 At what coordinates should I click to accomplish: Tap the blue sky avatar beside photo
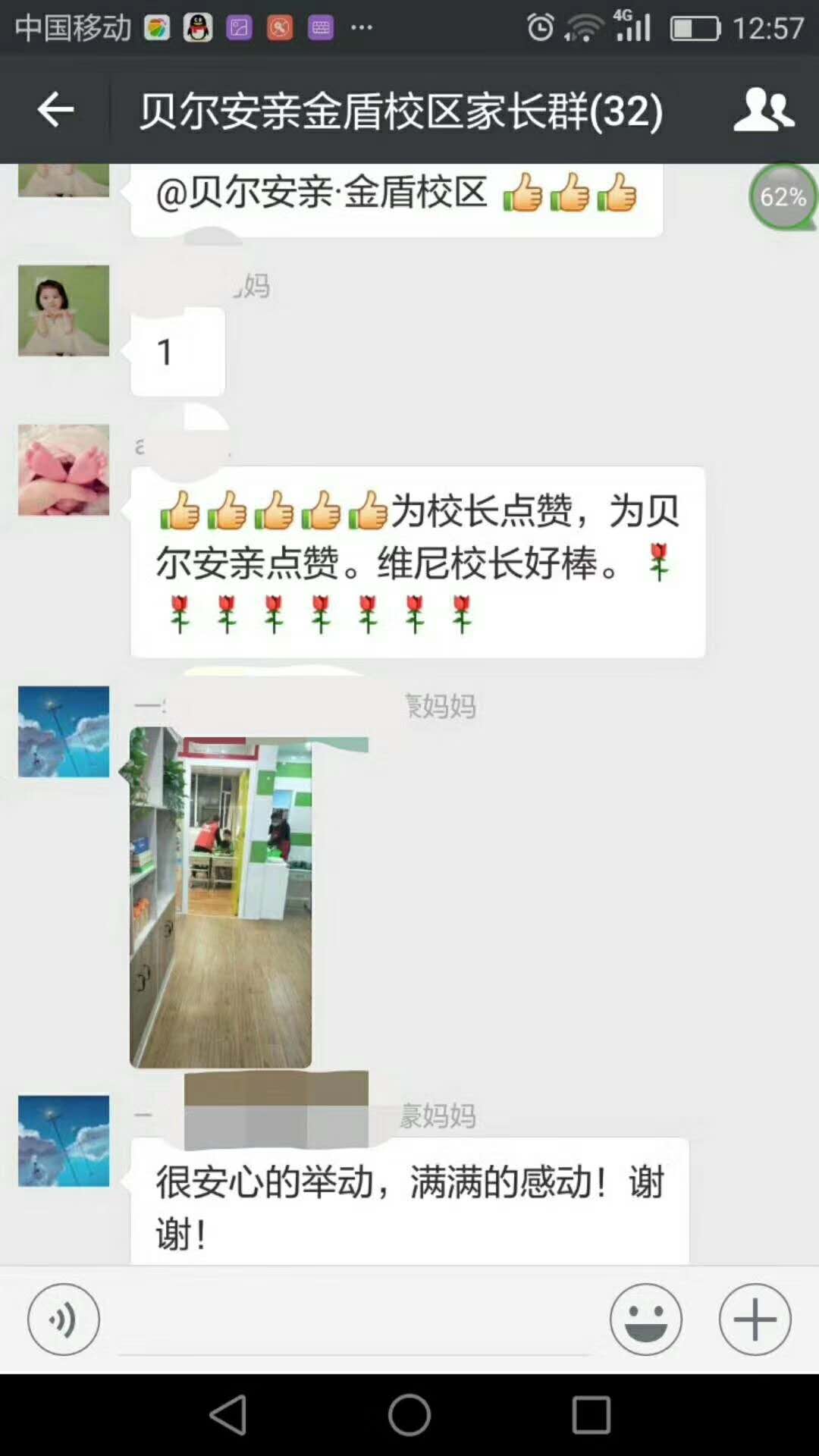pos(64,732)
